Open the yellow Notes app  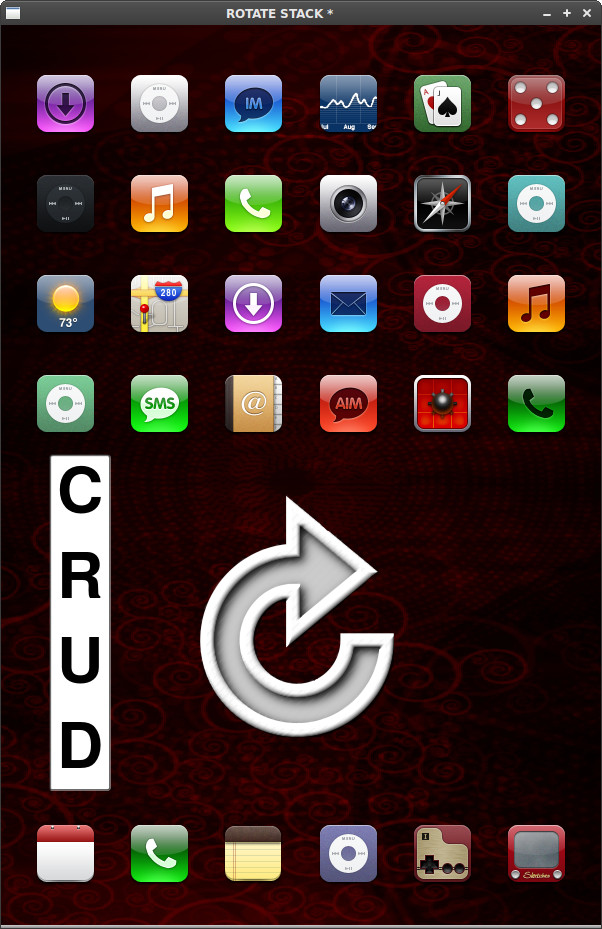[253, 853]
